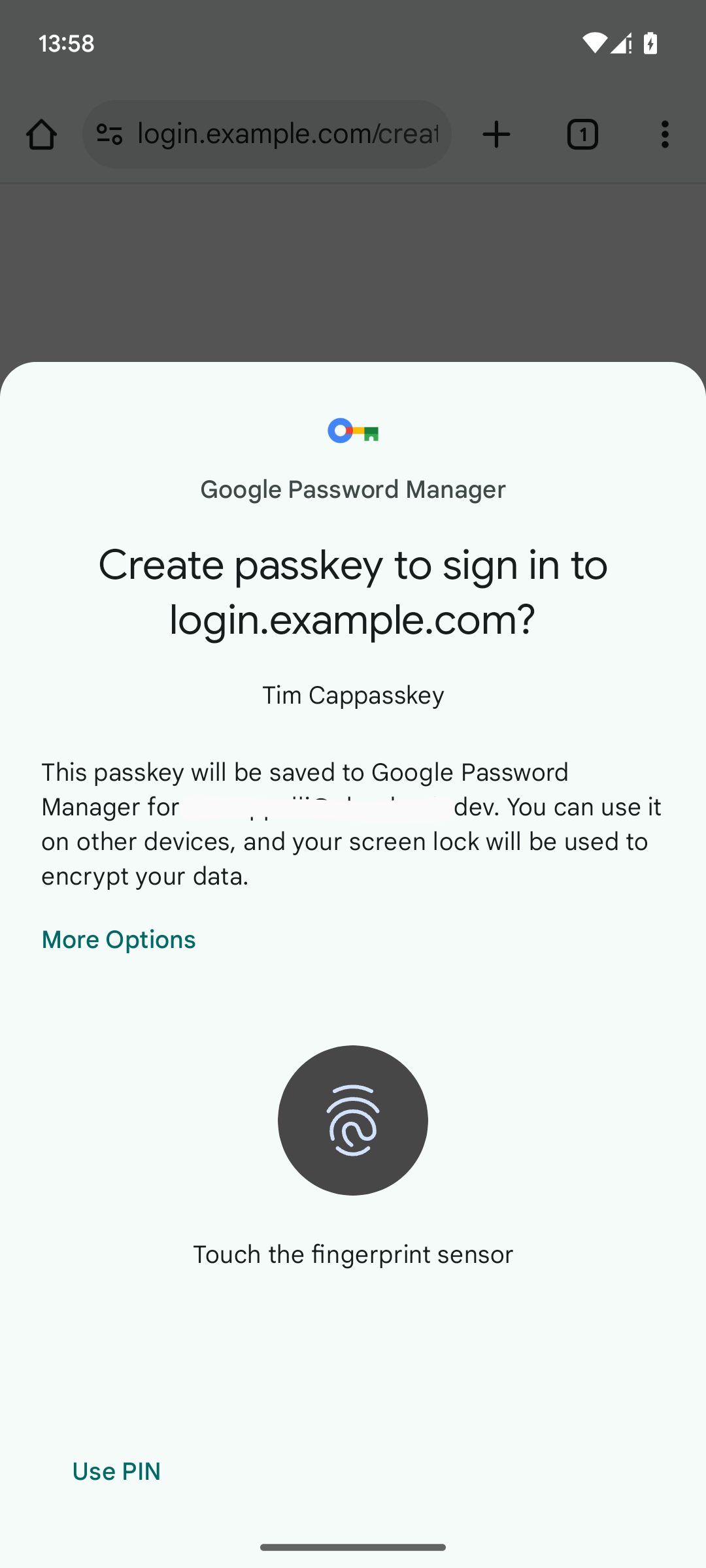View site information icon in address bar
706x1568 pixels.
click(x=109, y=135)
